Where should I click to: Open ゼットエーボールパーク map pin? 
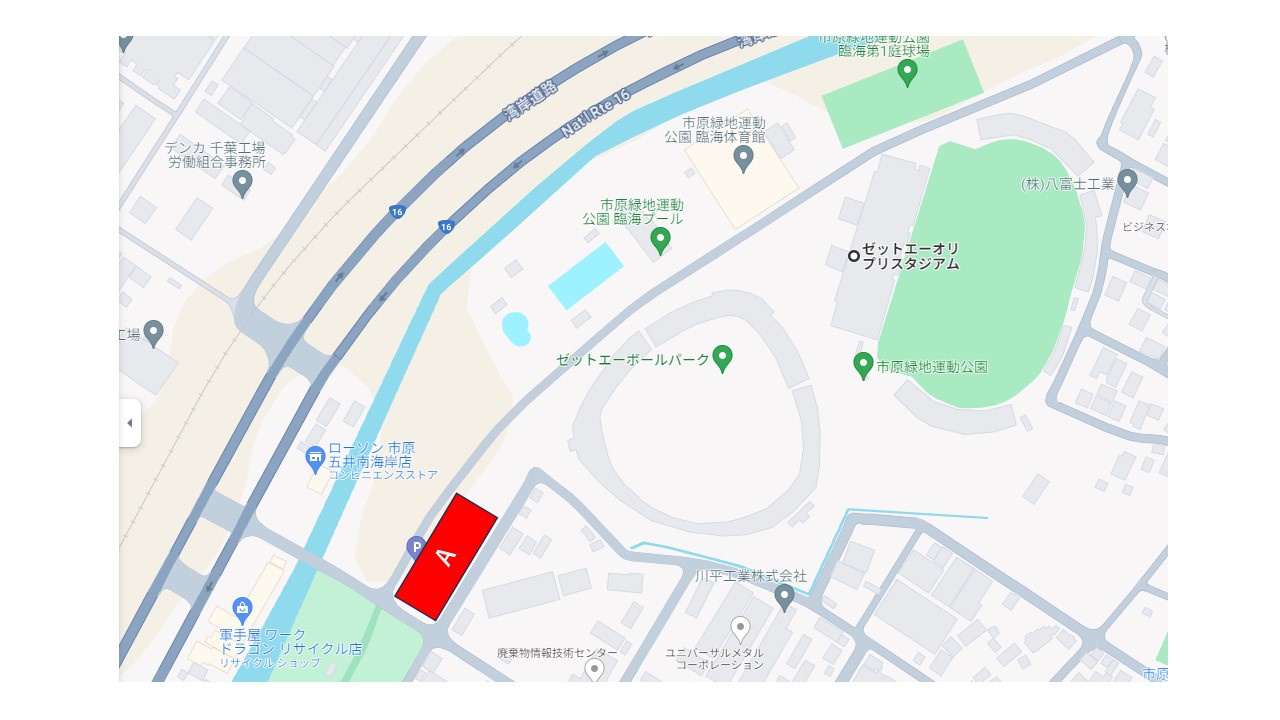pos(722,357)
